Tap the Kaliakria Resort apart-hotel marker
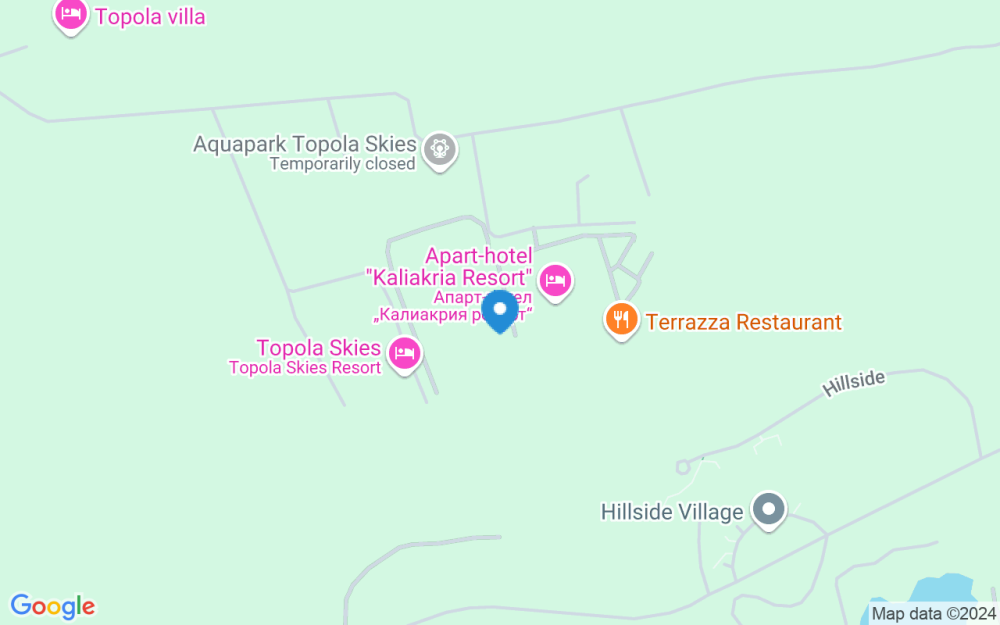1000x625 pixels. tap(555, 283)
